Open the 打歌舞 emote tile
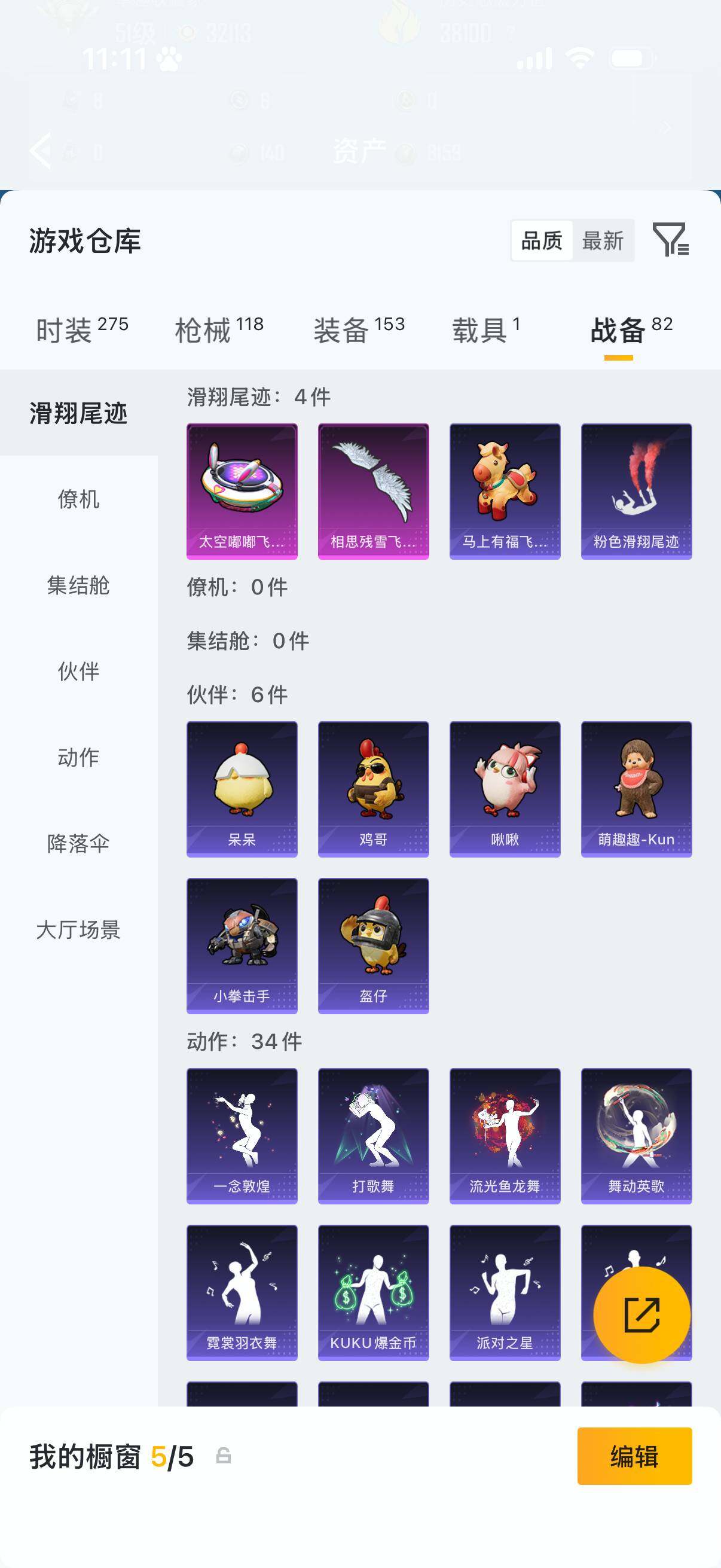Screen dimensions: 721x1568 point(374,1136)
